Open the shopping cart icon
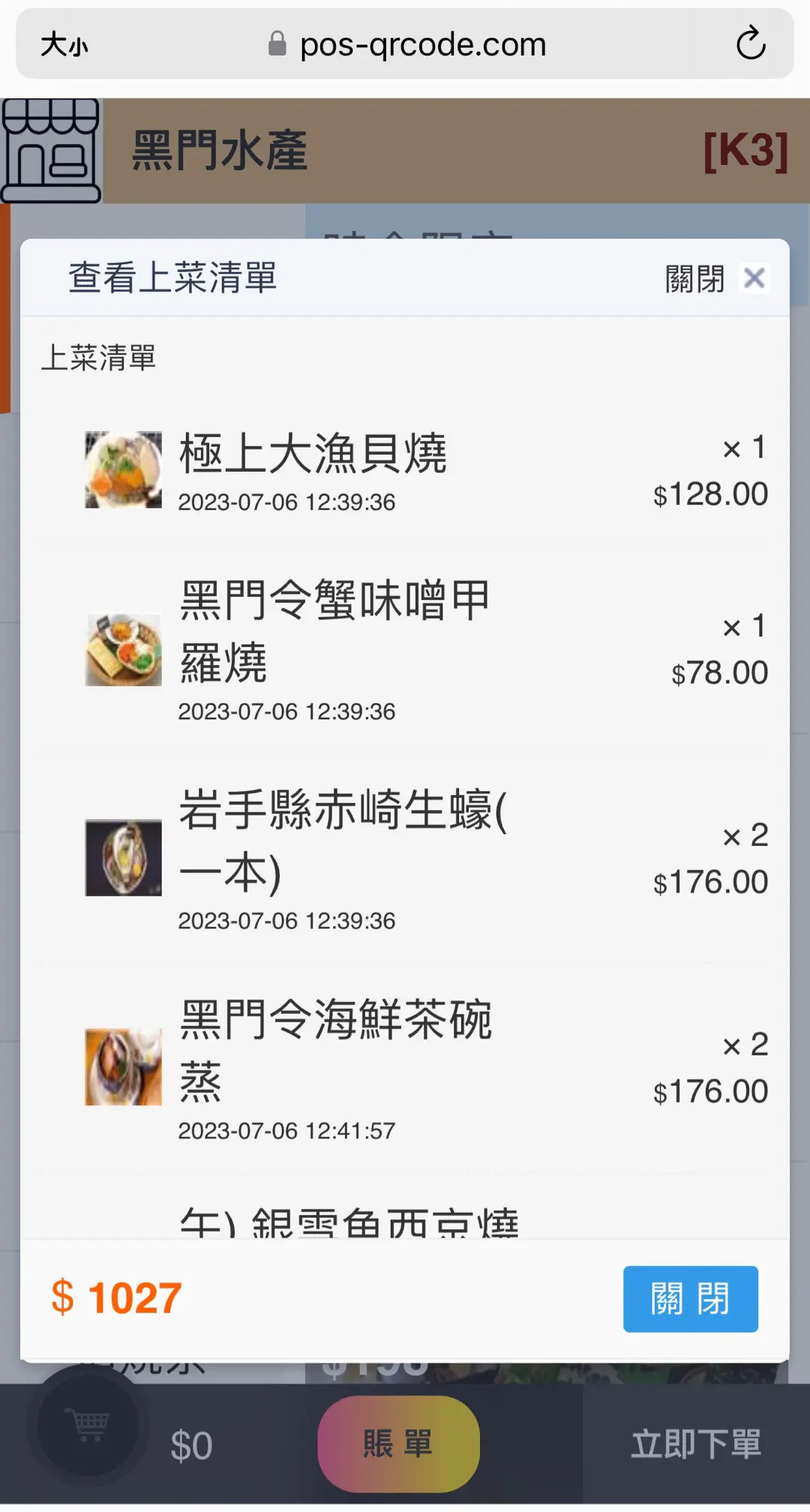 [x=88, y=1423]
